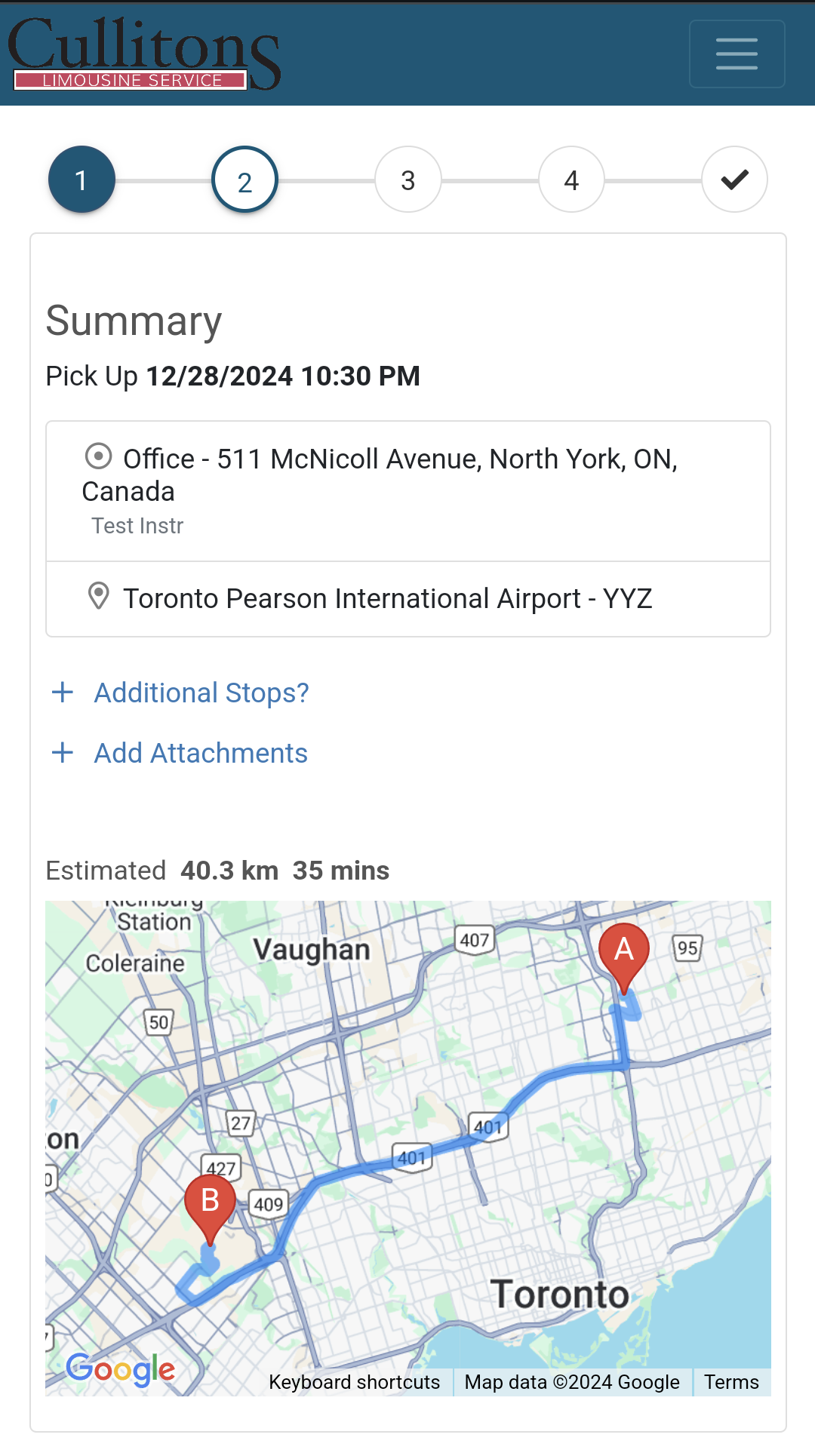This screenshot has width=815, height=1456.
Task: Open the hamburger navigation menu
Action: pyautogui.click(x=737, y=54)
